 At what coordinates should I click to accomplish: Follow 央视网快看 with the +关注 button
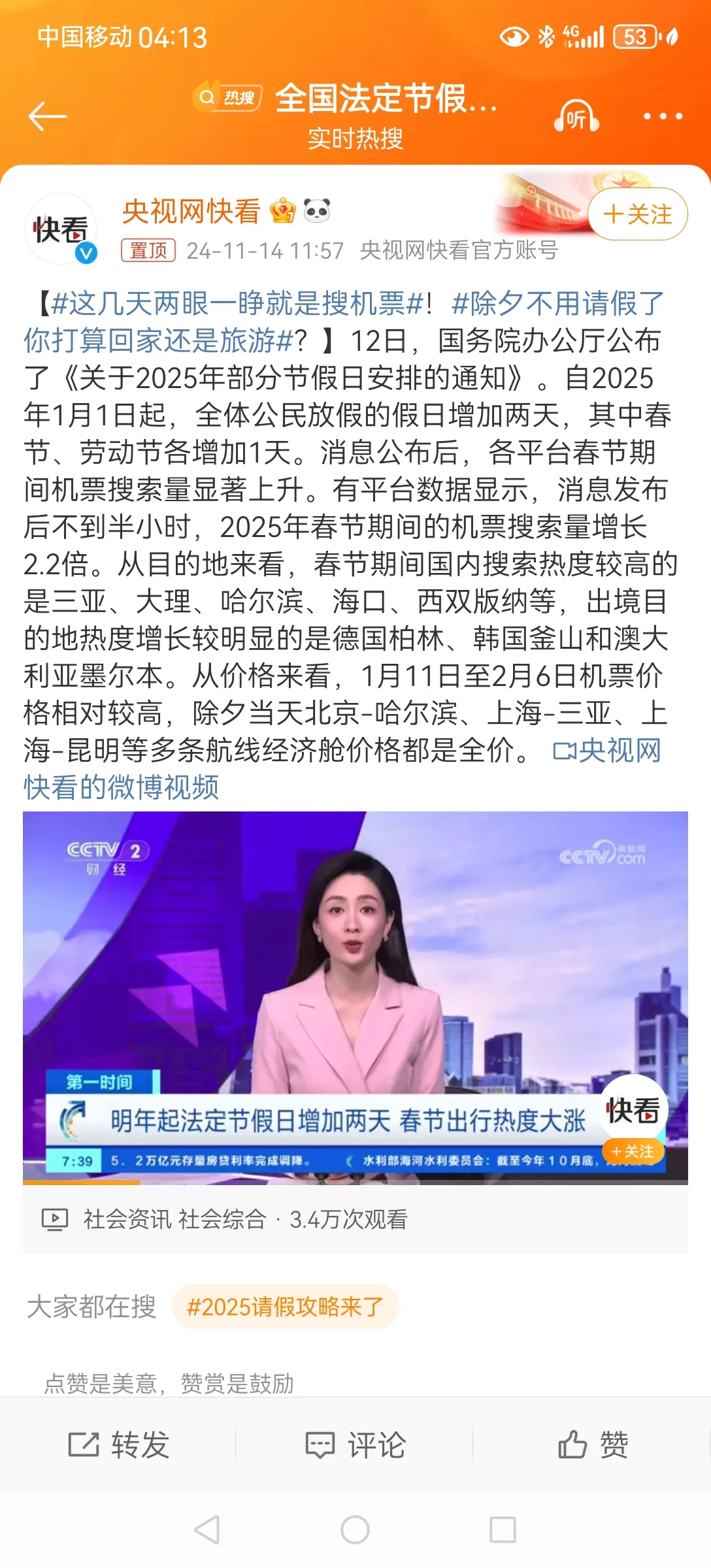(637, 214)
